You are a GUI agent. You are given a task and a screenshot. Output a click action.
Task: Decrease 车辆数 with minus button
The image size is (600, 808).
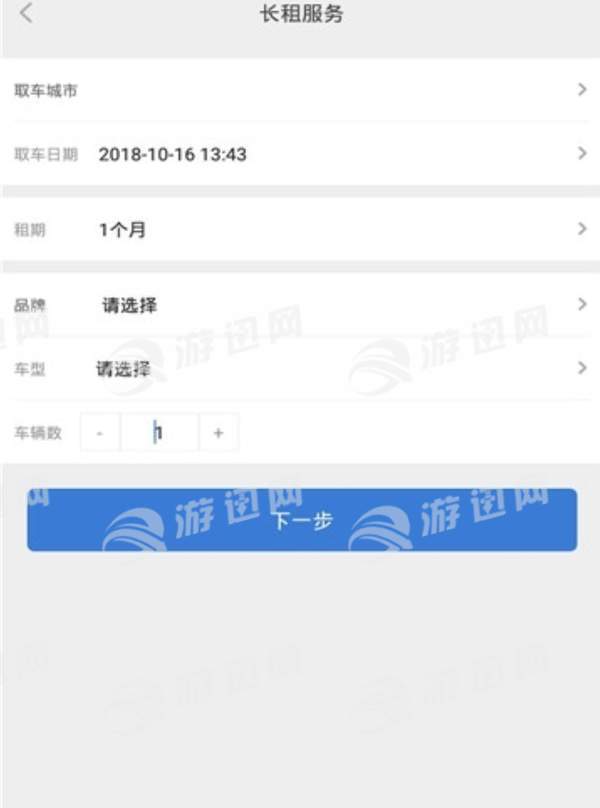[x=100, y=433]
